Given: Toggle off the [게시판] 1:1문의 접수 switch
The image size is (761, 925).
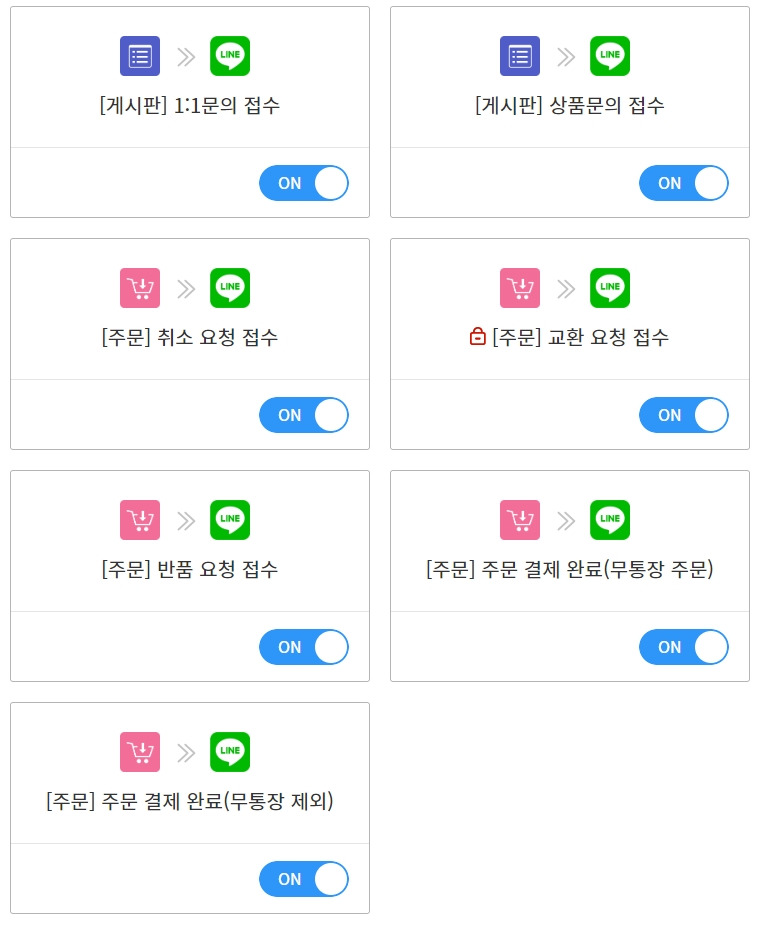Looking at the screenshot, I should pos(304,183).
